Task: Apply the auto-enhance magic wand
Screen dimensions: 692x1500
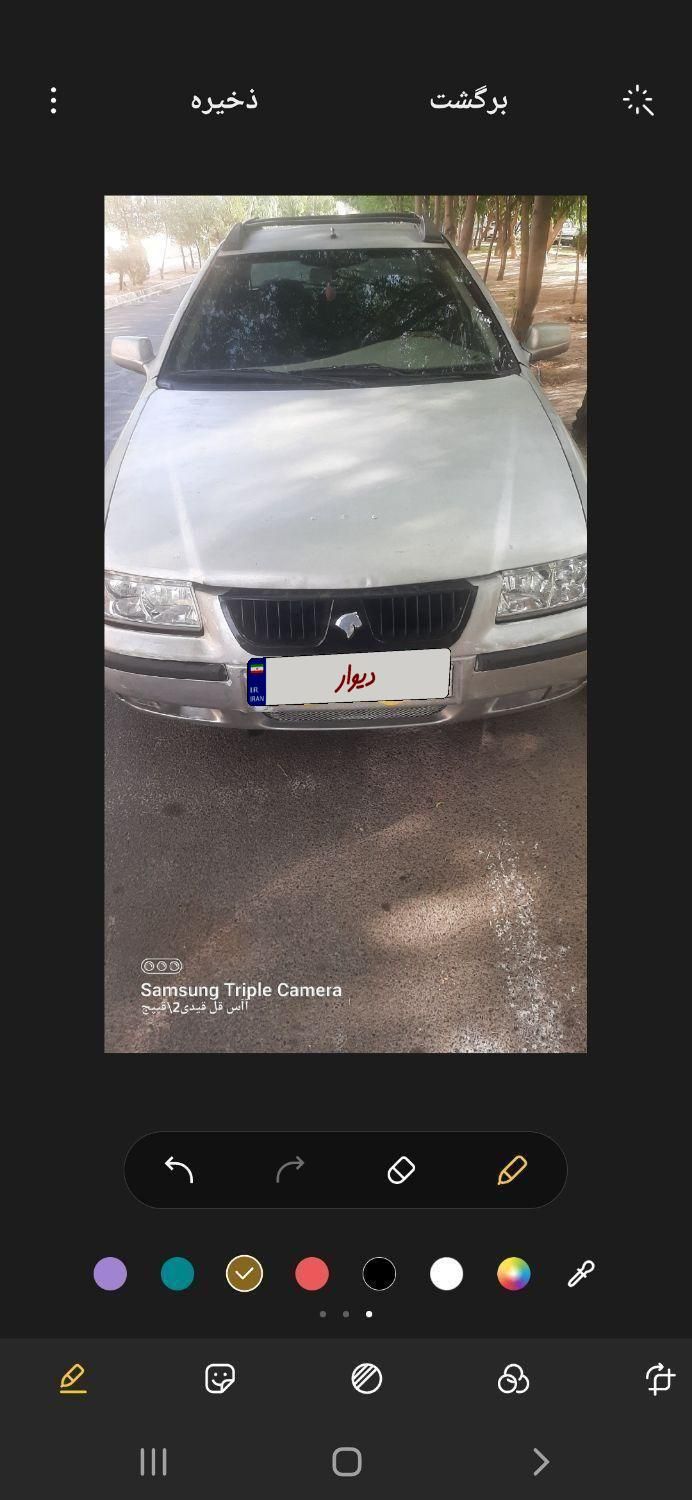Action: point(638,100)
